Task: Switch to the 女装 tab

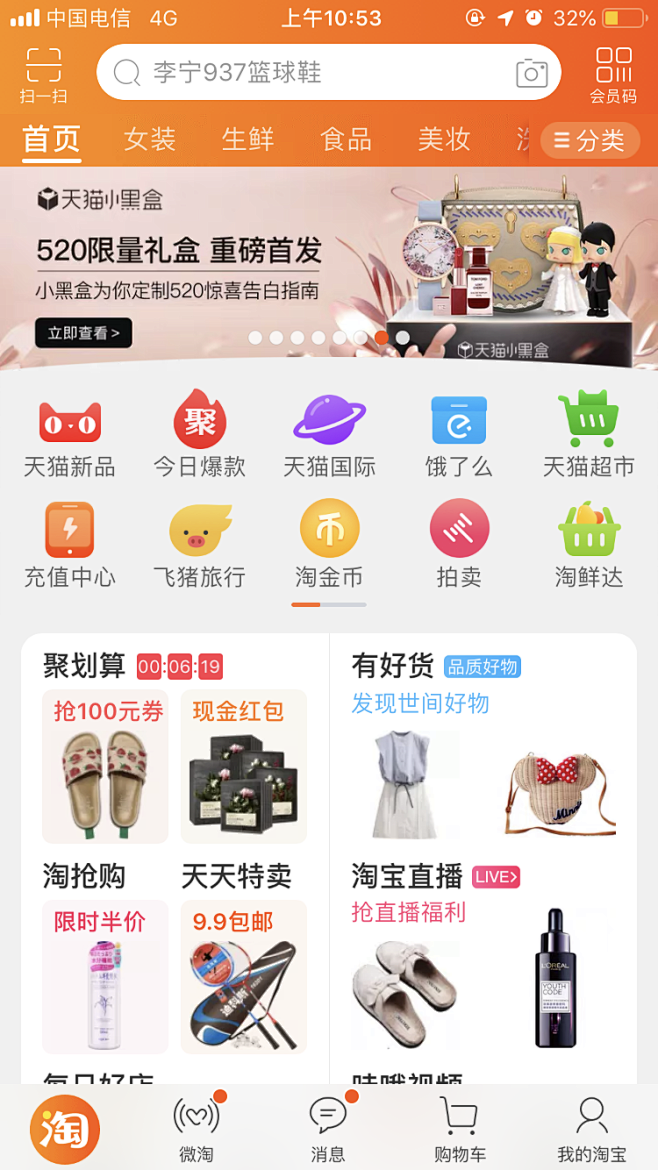Action: click(x=150, y=139)
